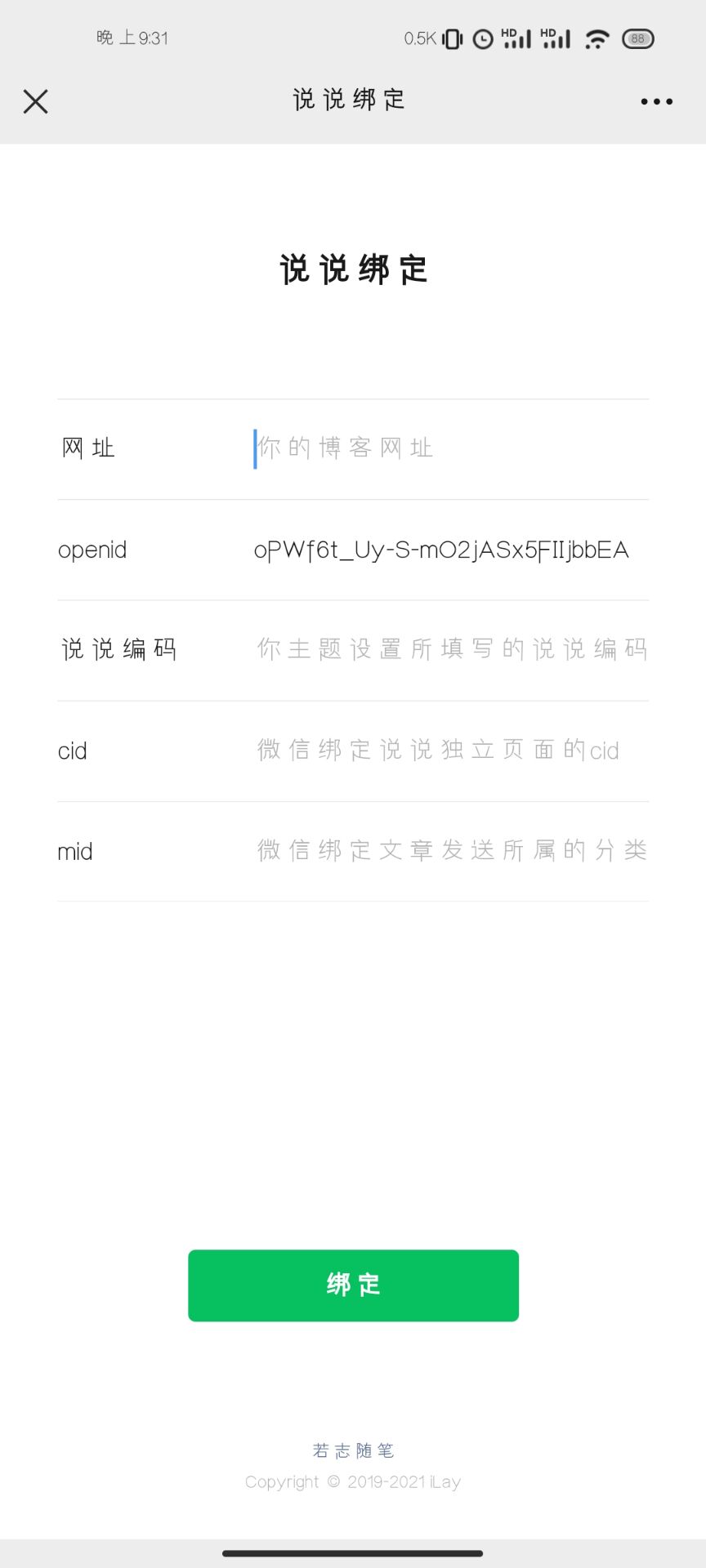Tap the cid input field
The width and height of the screenshot is (706, 1568).
(451, 751)
